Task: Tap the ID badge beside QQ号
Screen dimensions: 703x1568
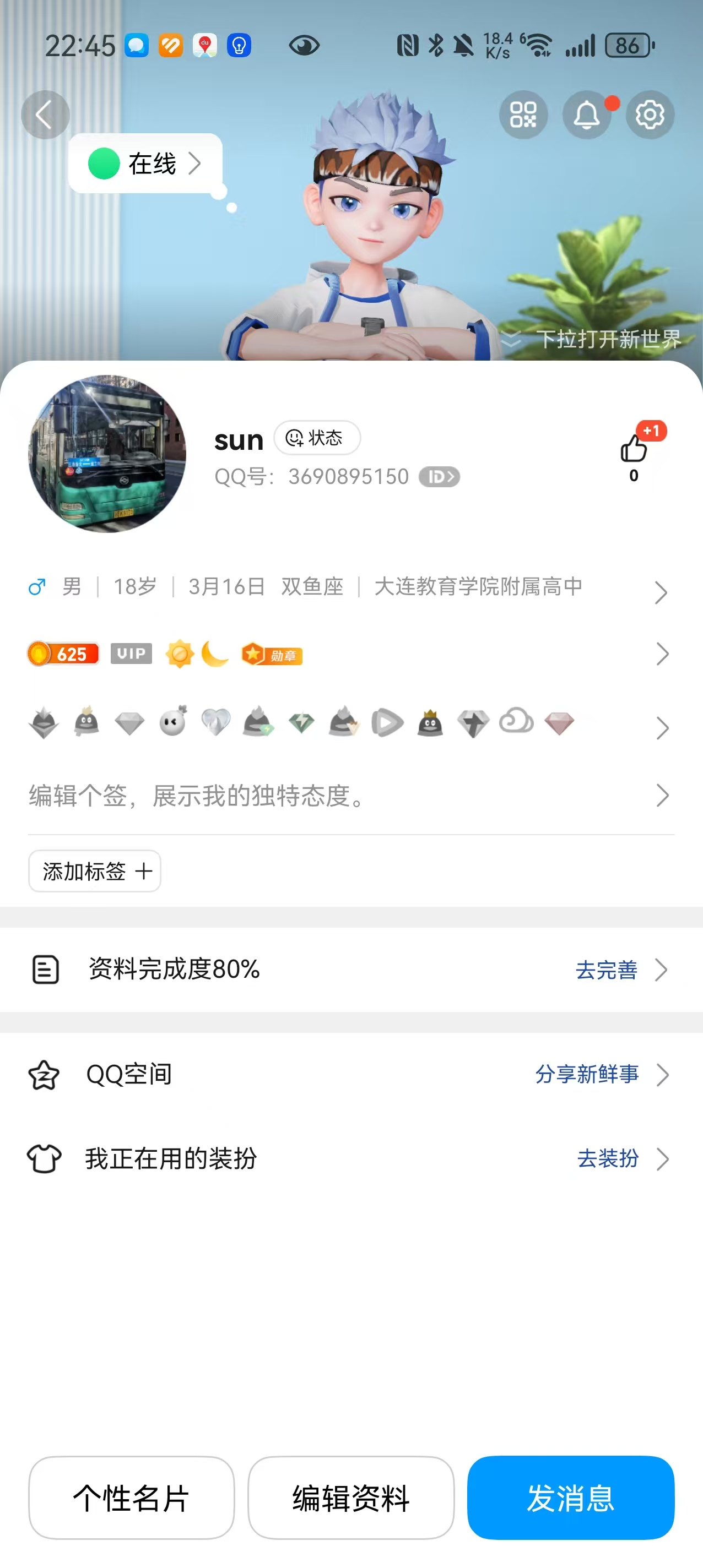Action: pos(439,477)
